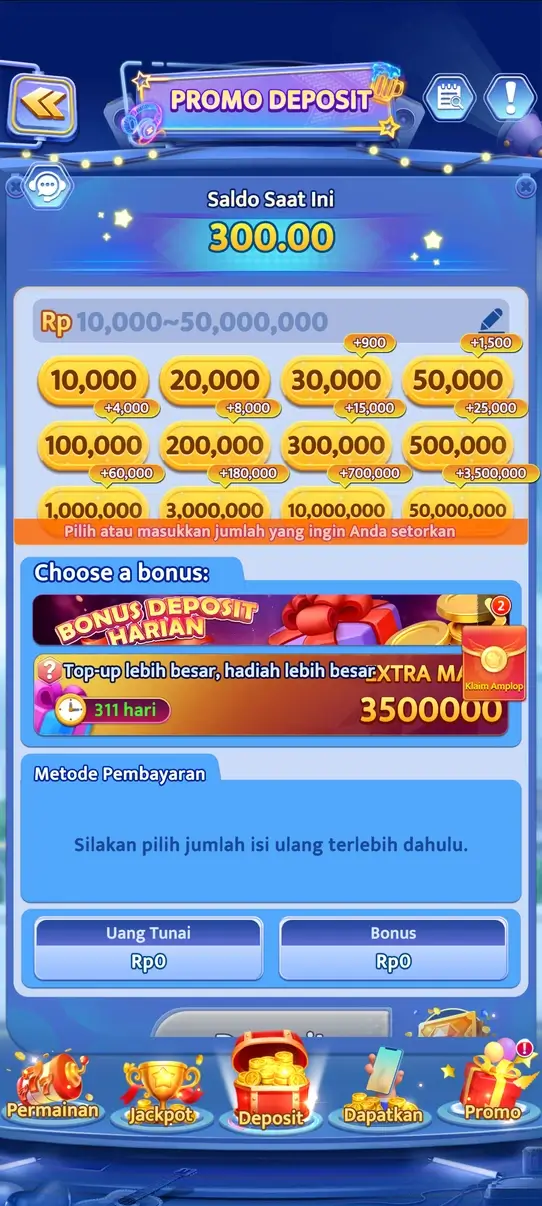Pick the 300,000 deposit amount
This screenshot has width=542, height=1206.
tap(336, 446)
